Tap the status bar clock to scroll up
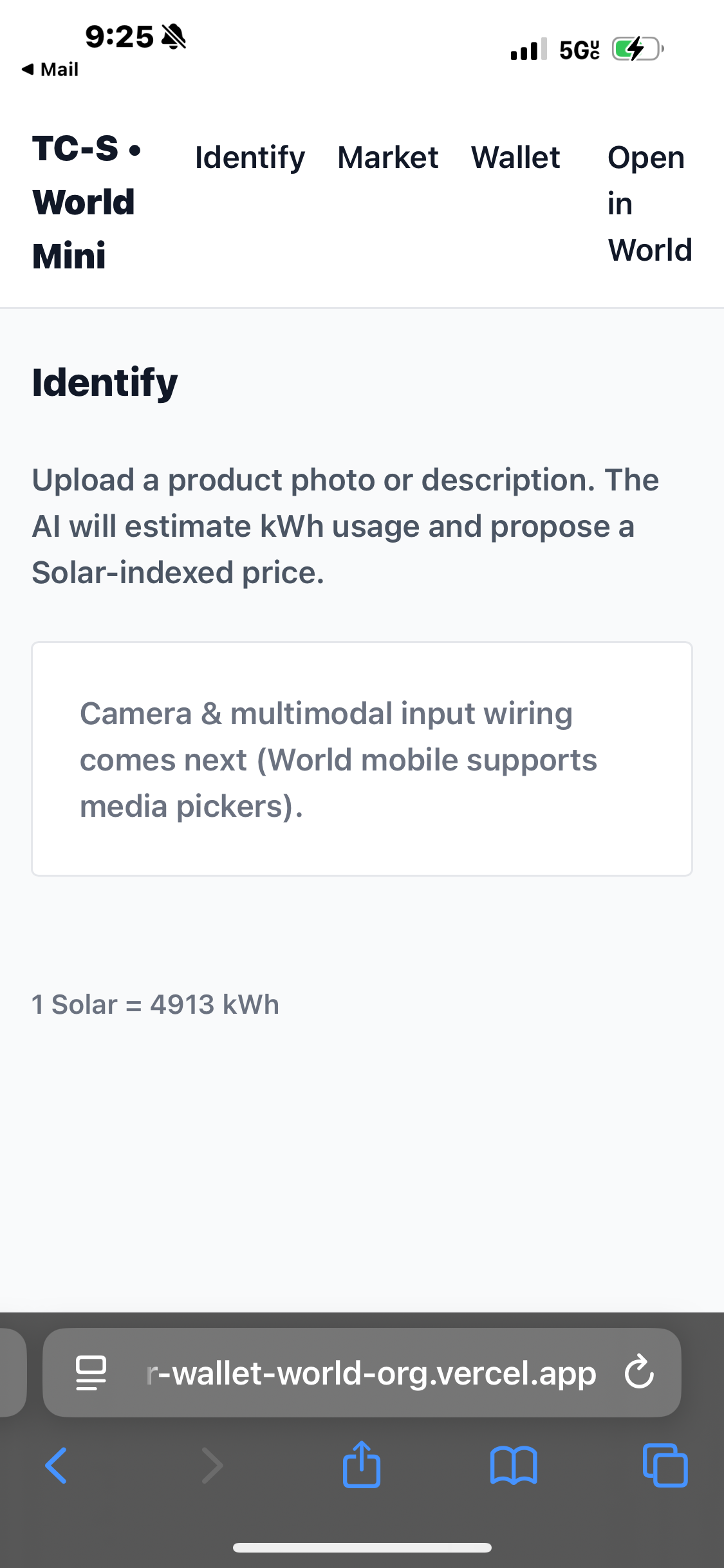 pos(119,37)
